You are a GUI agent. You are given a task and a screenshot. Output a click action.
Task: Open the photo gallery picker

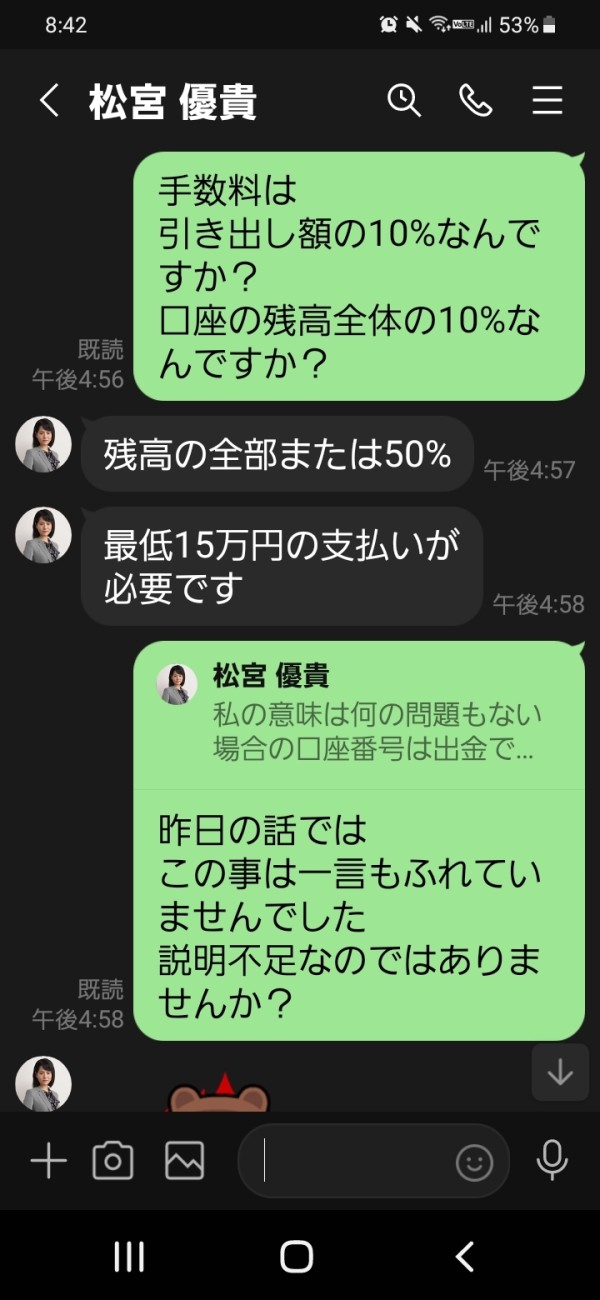coord(185,1161)
